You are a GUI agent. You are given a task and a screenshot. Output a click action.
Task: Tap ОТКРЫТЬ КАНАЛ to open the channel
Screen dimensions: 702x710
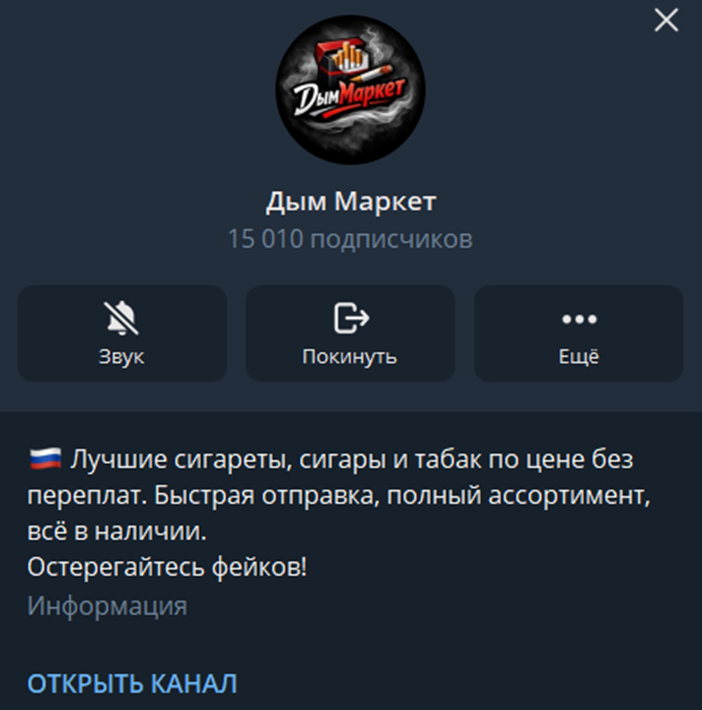coord(132,684)
